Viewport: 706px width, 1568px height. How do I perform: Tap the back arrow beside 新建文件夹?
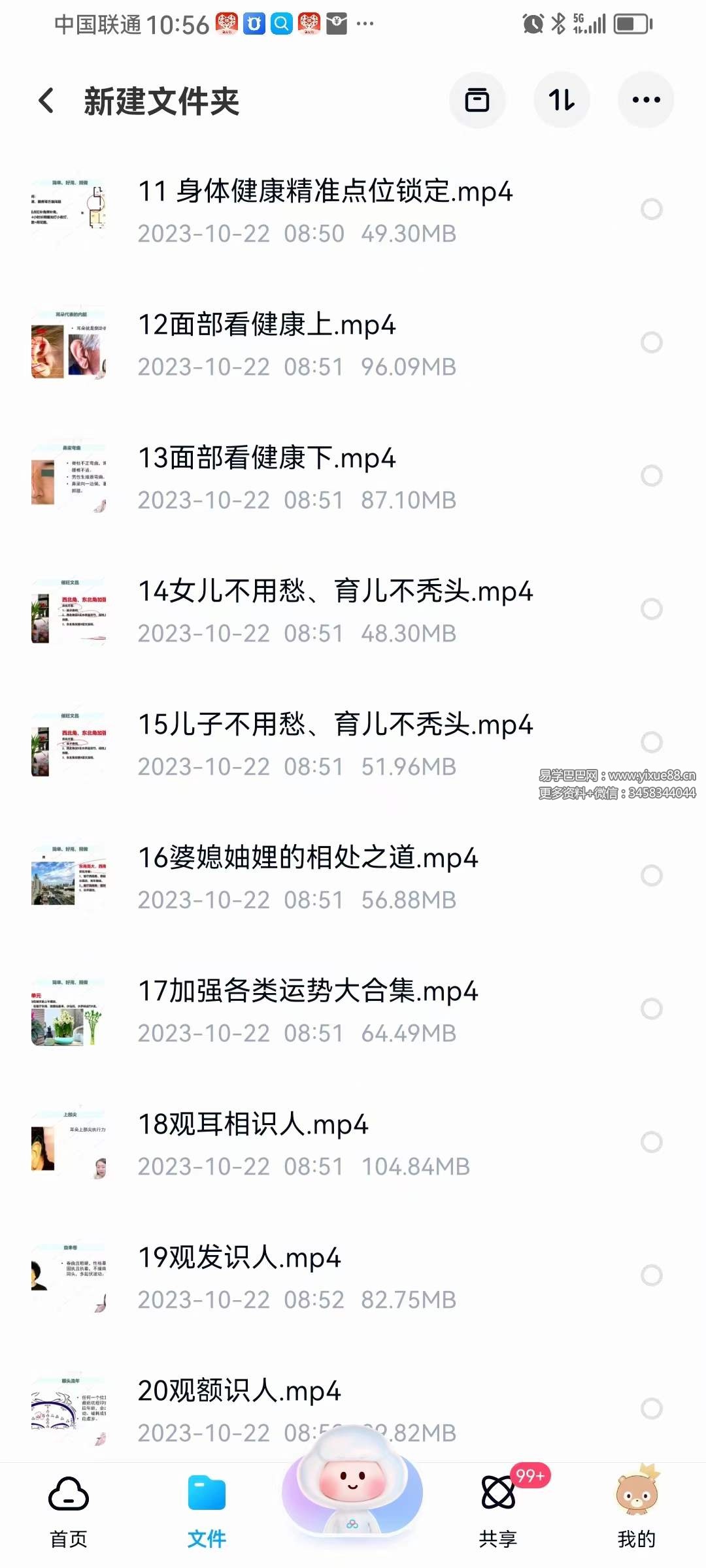pyautogui.click(x=46, y=99)
